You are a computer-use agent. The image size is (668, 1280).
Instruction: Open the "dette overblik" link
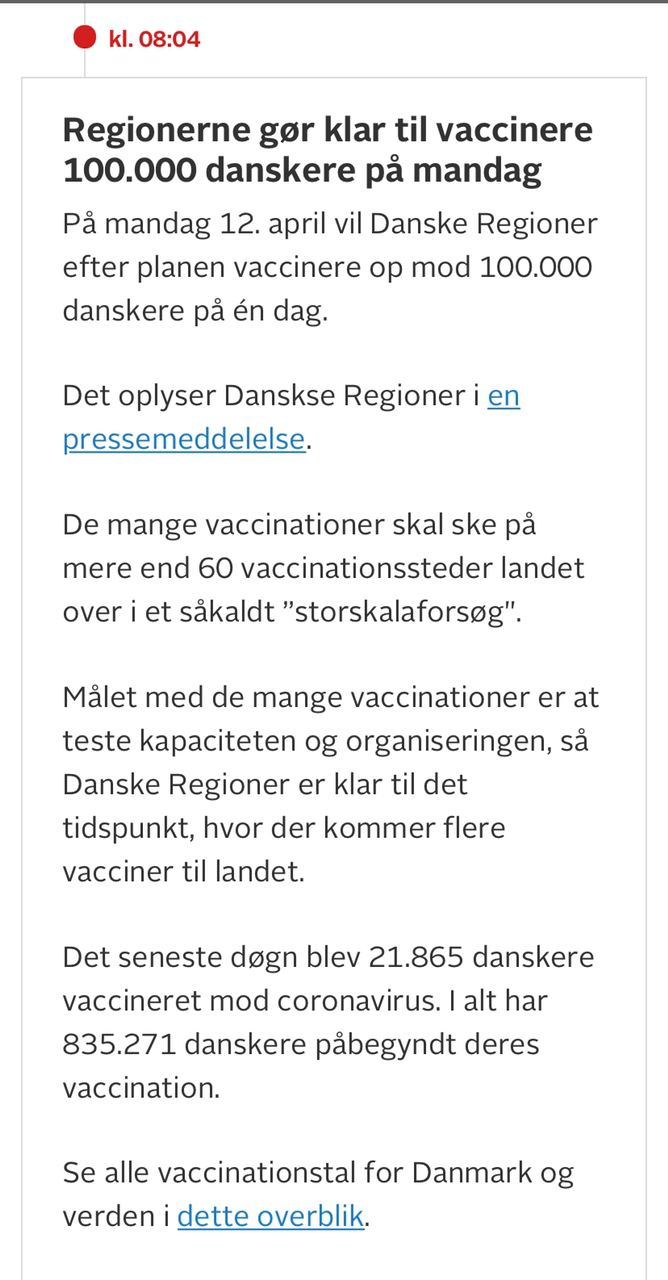[x=271, y=1217]
